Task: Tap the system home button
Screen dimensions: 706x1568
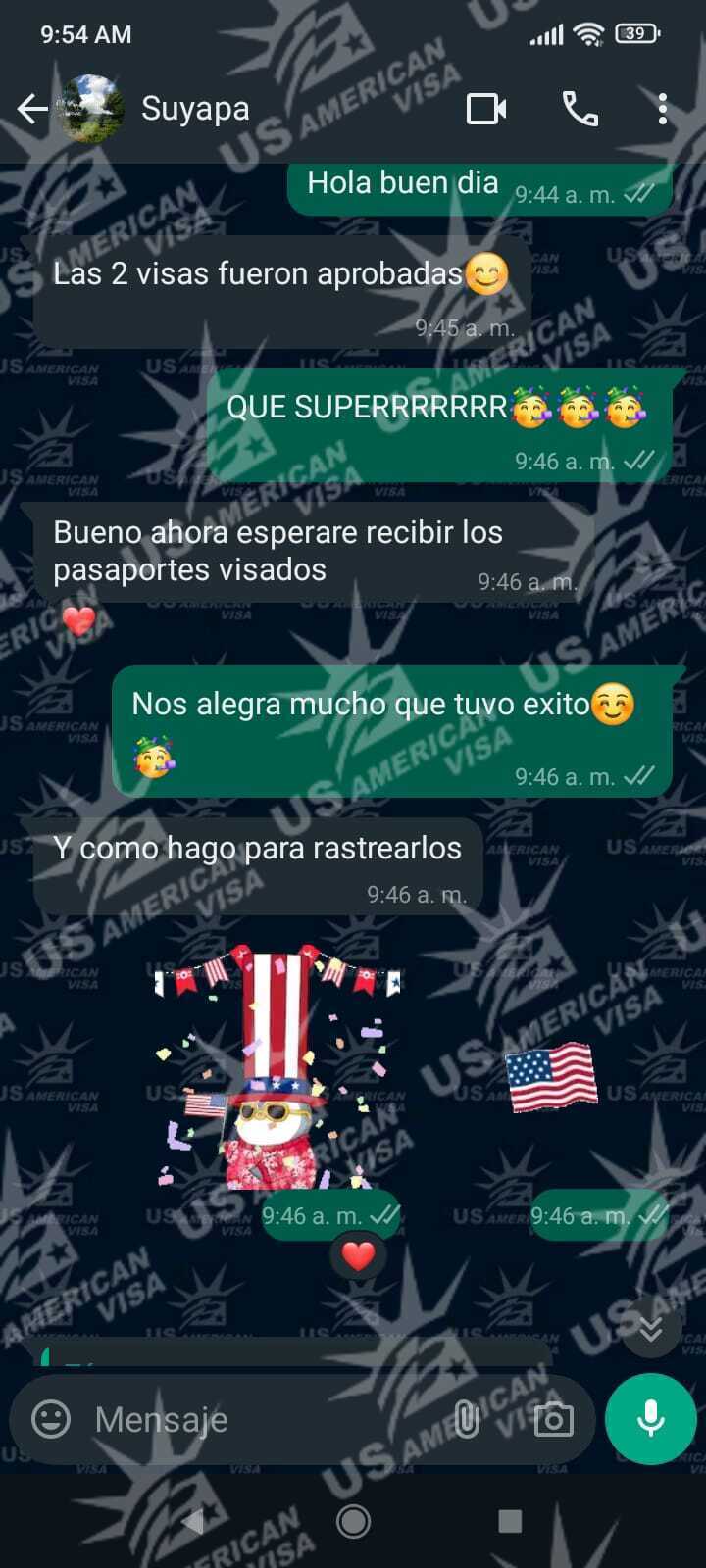Action: tap(353, 1521)
